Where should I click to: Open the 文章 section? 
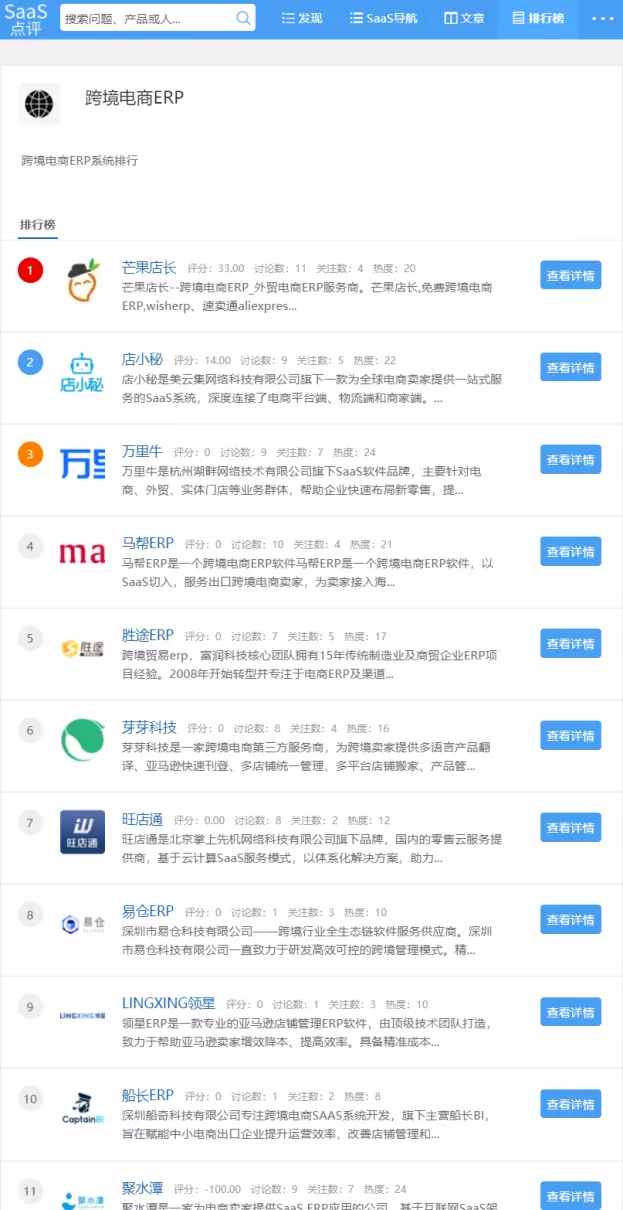[464, 19]
